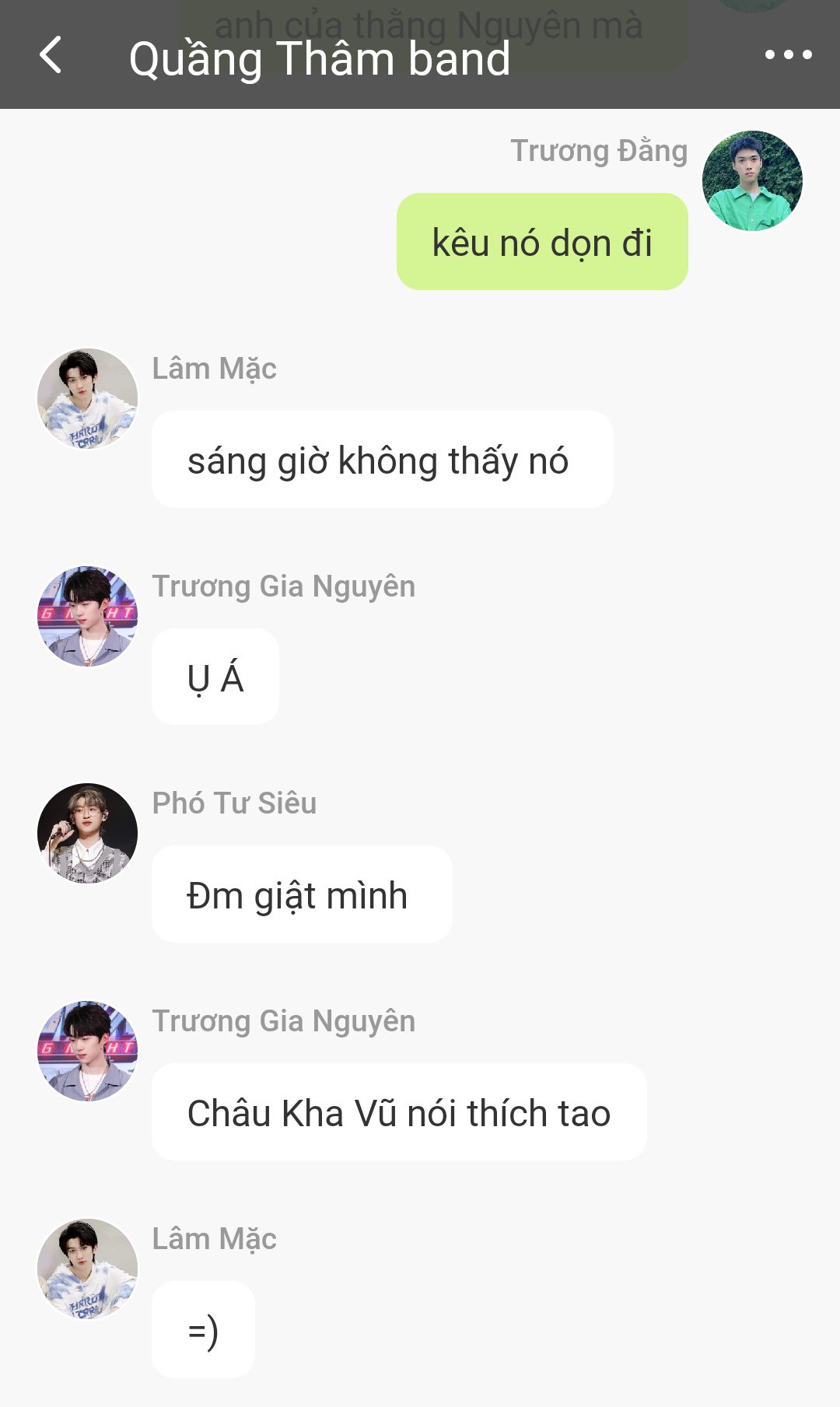
Task: Go back from Quầng Thâm band chat
Action: click(51, 55)
